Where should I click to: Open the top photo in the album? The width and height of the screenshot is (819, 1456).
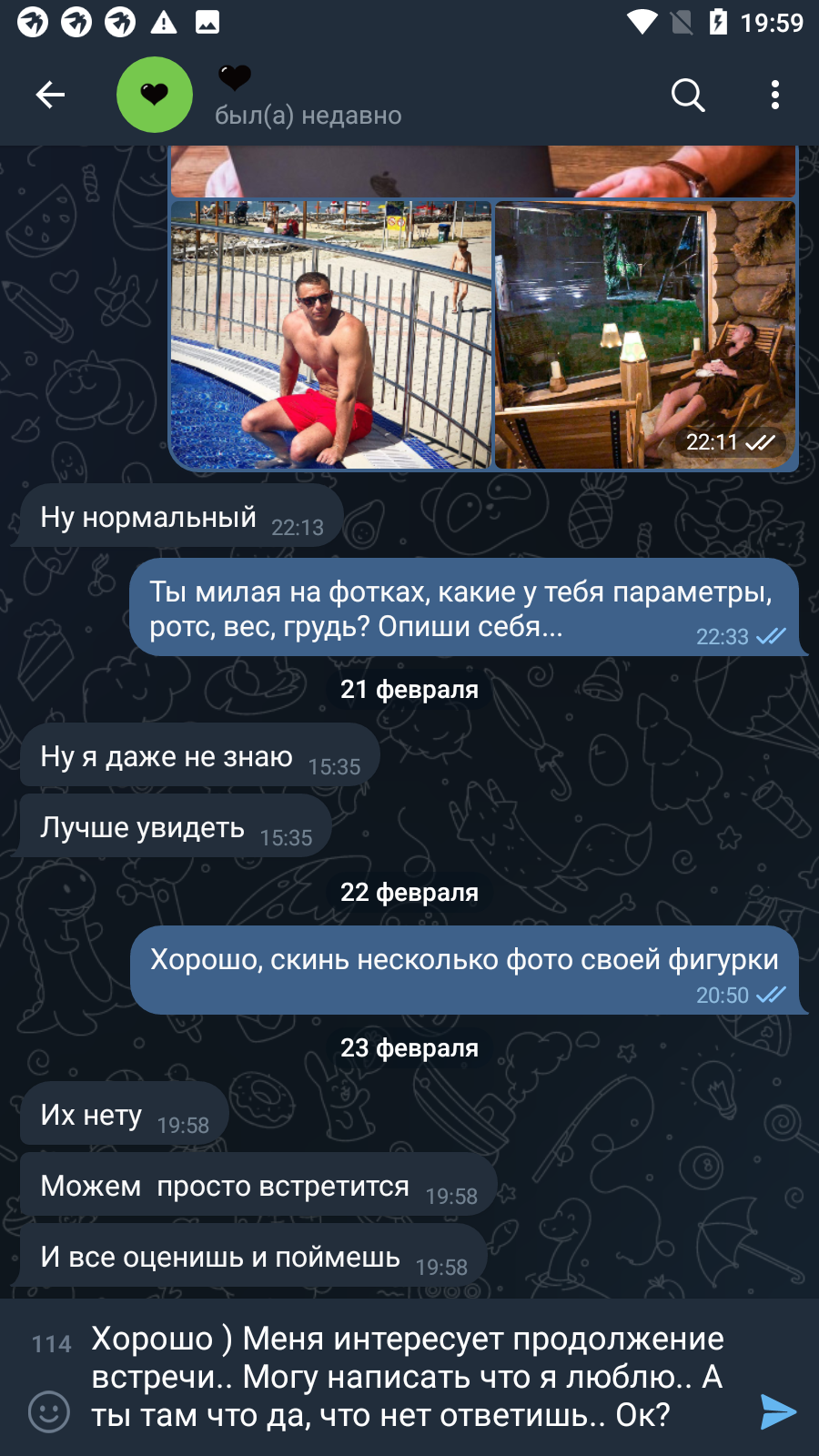pyautogui.click(x=483, y=171)
